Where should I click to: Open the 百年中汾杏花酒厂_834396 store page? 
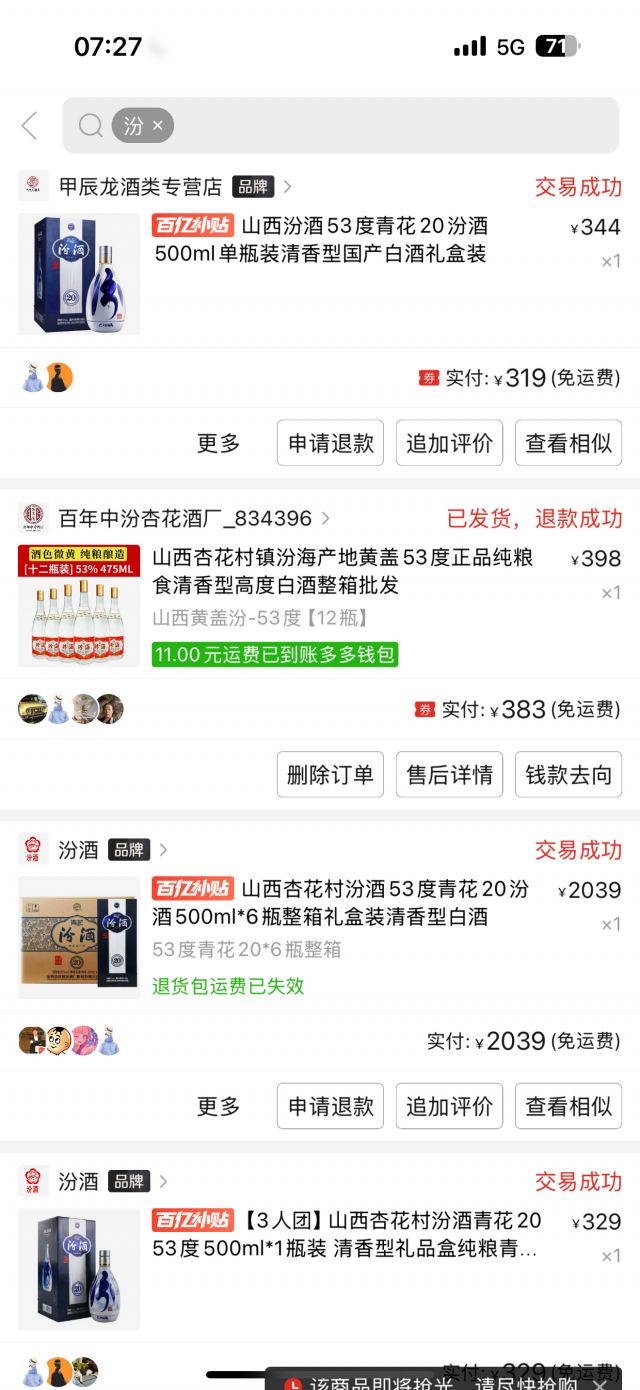click(185, 519)
